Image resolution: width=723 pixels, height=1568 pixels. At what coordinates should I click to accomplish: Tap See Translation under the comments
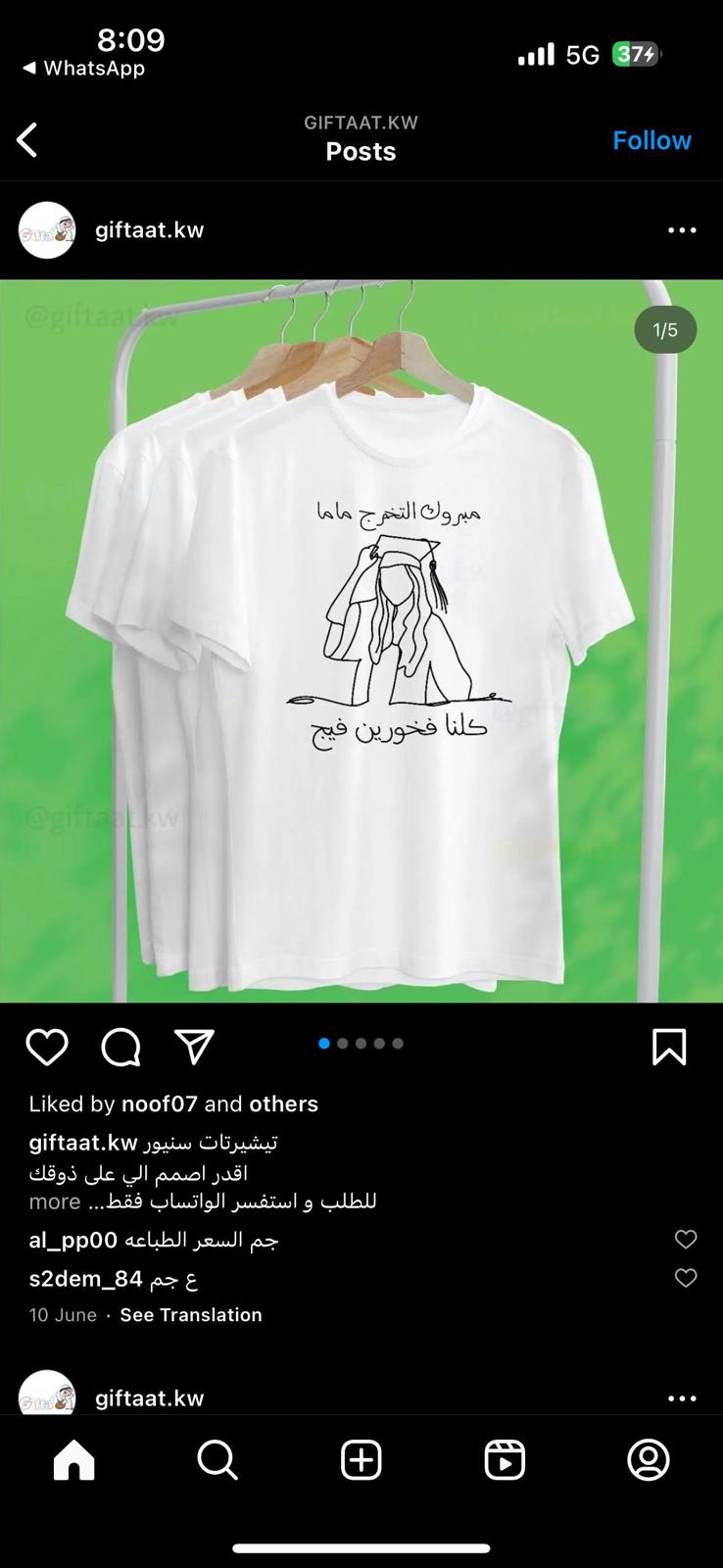tap(191, 1315)
